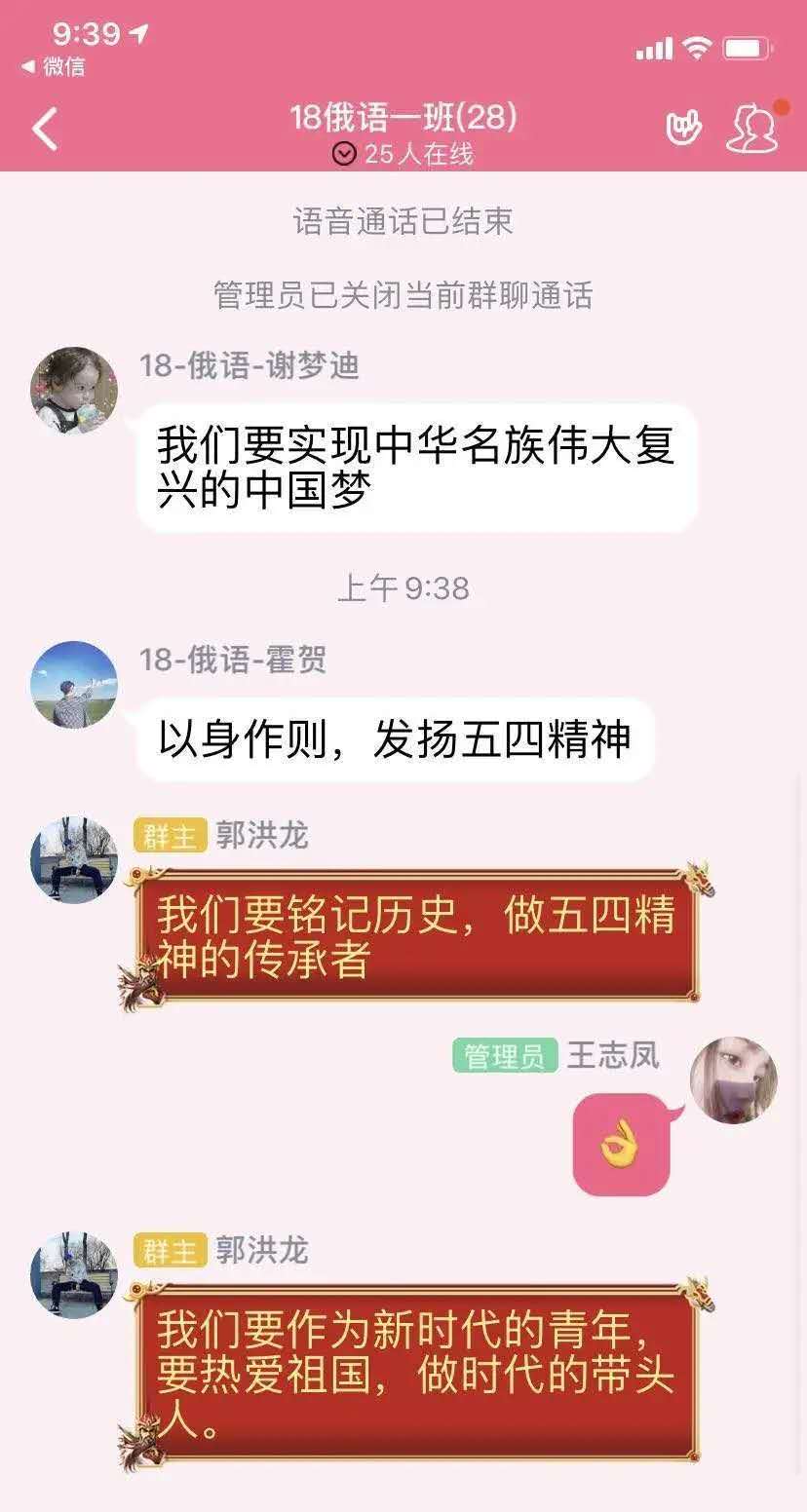807x1512 pixels.
Task: Open 王志凤's profile avatar
Action: [733, 1079]
